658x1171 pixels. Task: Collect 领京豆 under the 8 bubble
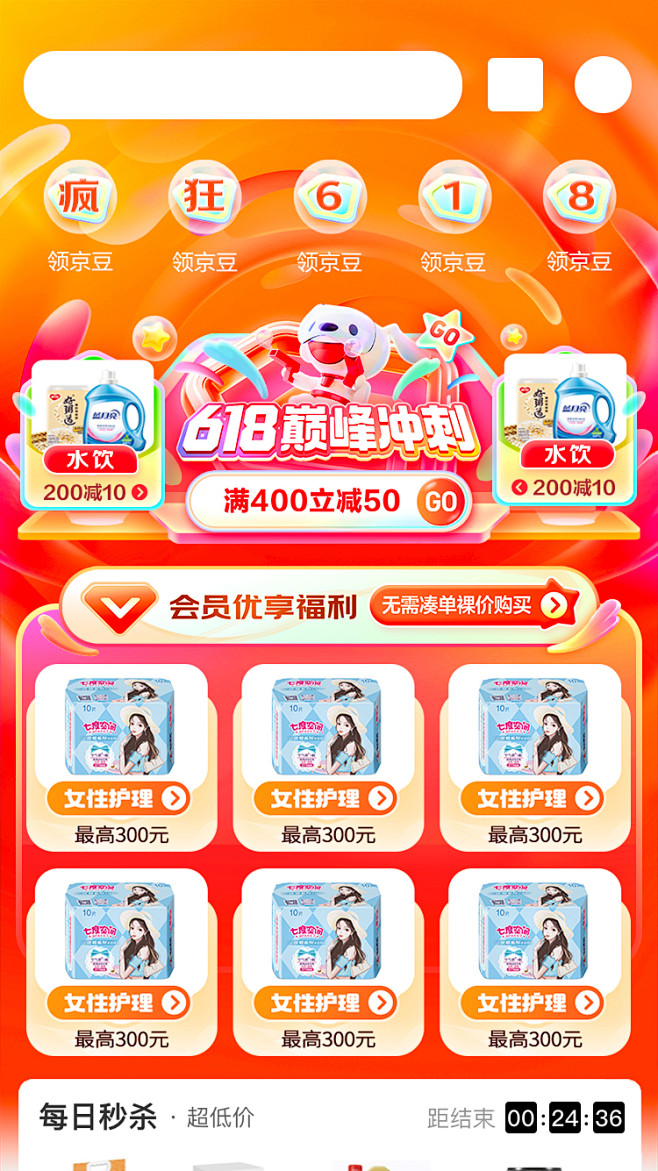tap(579, 262)
